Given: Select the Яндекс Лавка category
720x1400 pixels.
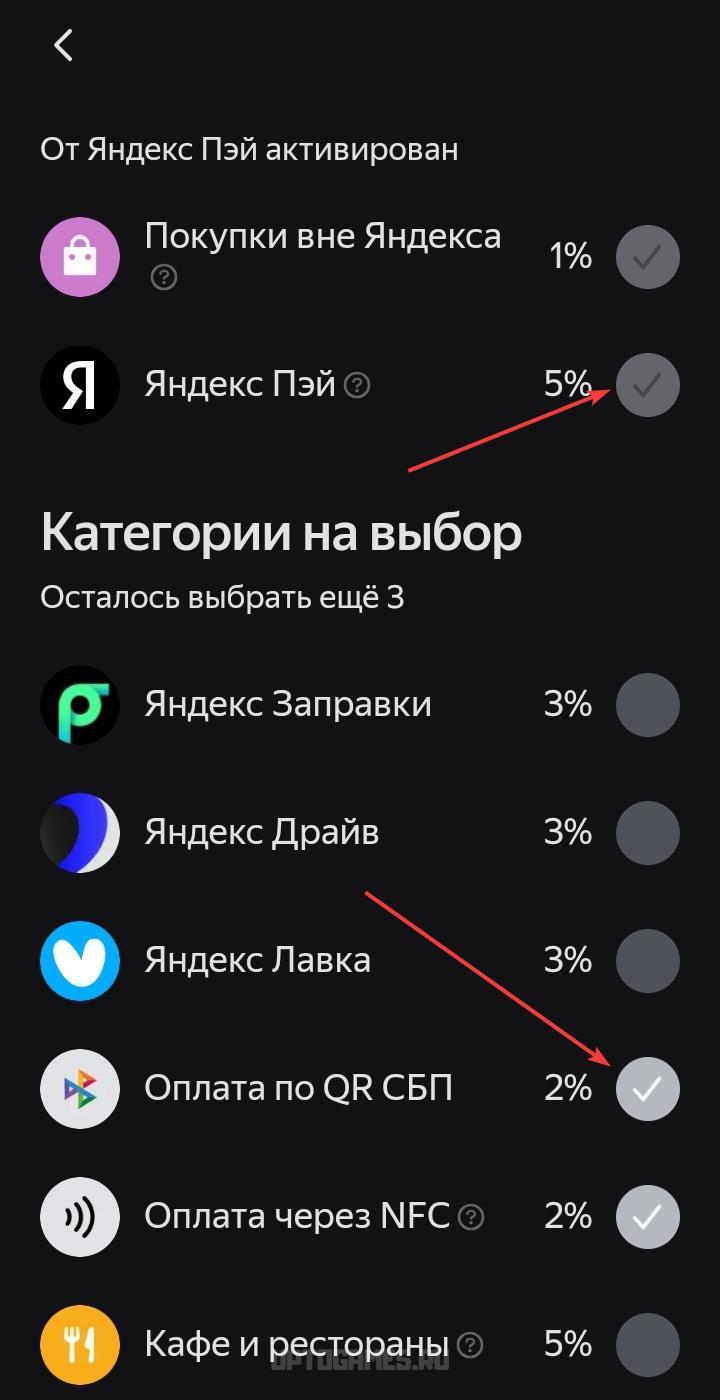Looking at the screenshot, I should [x=648, y=961].
